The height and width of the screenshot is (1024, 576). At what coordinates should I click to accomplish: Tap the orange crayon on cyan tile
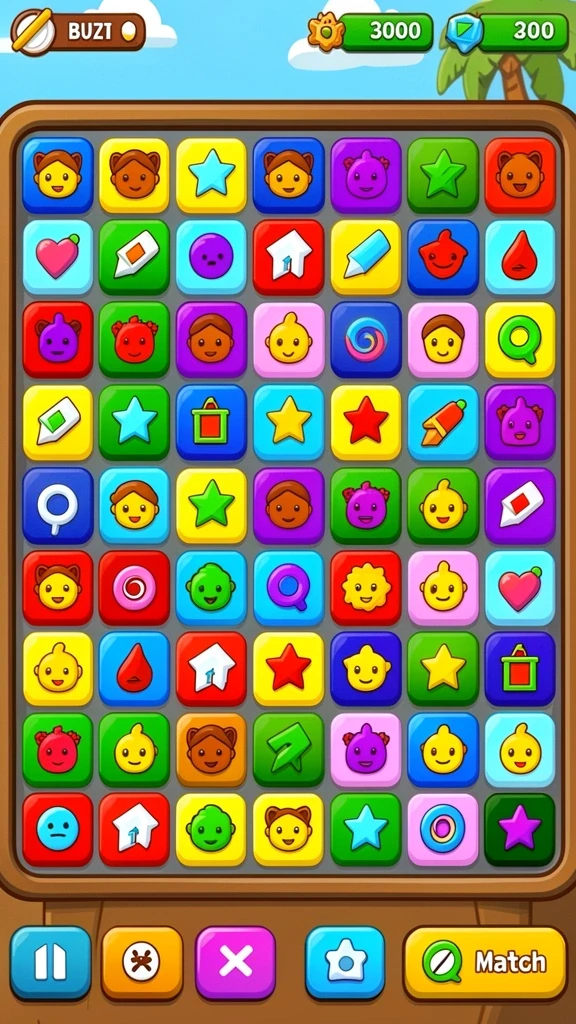443,422
